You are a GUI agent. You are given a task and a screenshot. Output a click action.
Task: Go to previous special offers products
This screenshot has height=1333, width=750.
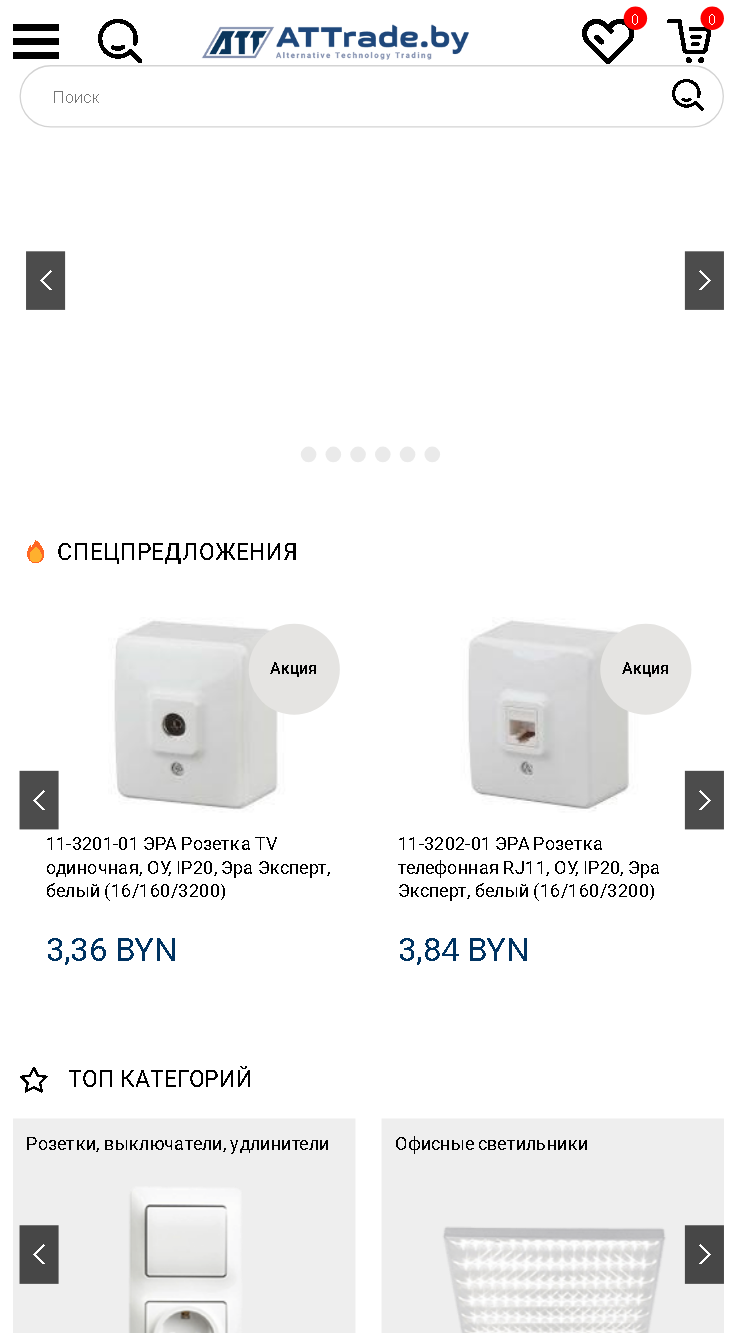point(39,800)
